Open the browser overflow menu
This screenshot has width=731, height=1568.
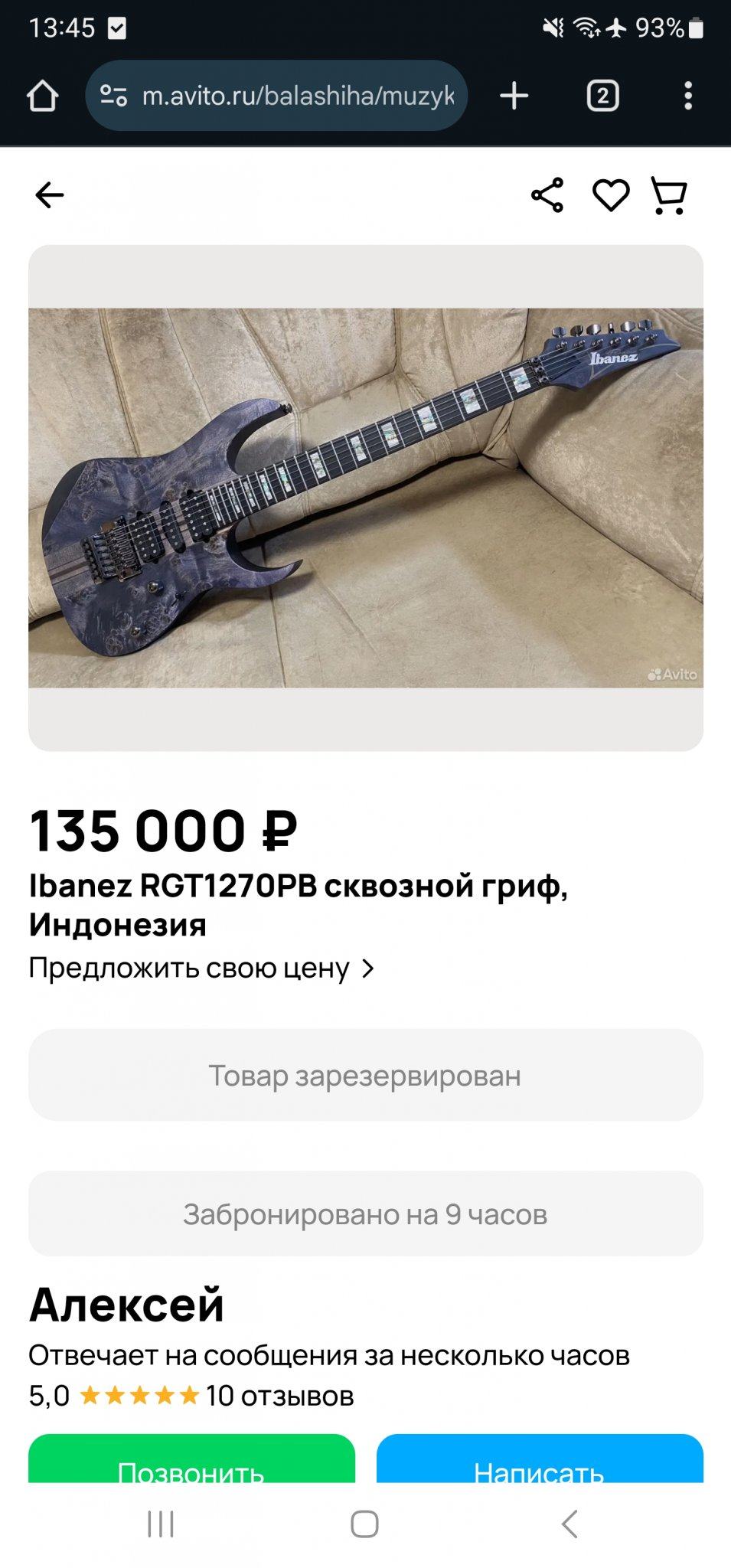[688, 96]
